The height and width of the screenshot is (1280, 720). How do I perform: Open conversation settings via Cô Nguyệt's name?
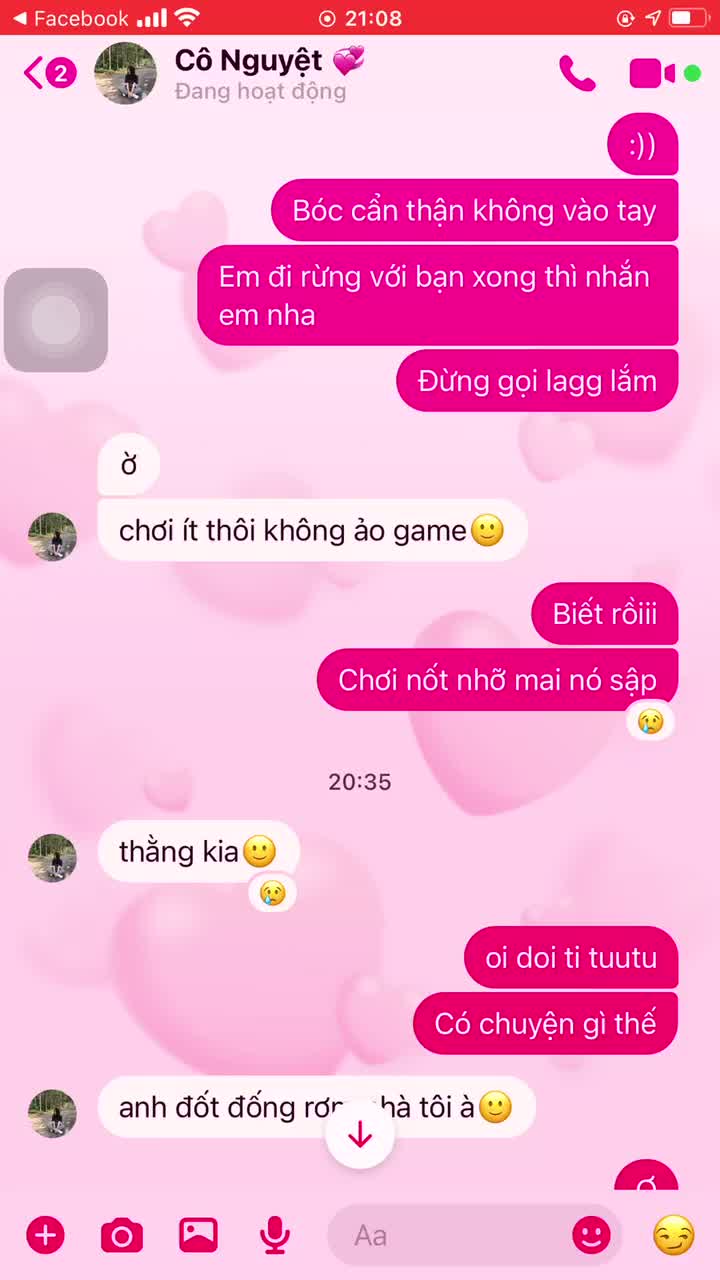tap(264, 60)
